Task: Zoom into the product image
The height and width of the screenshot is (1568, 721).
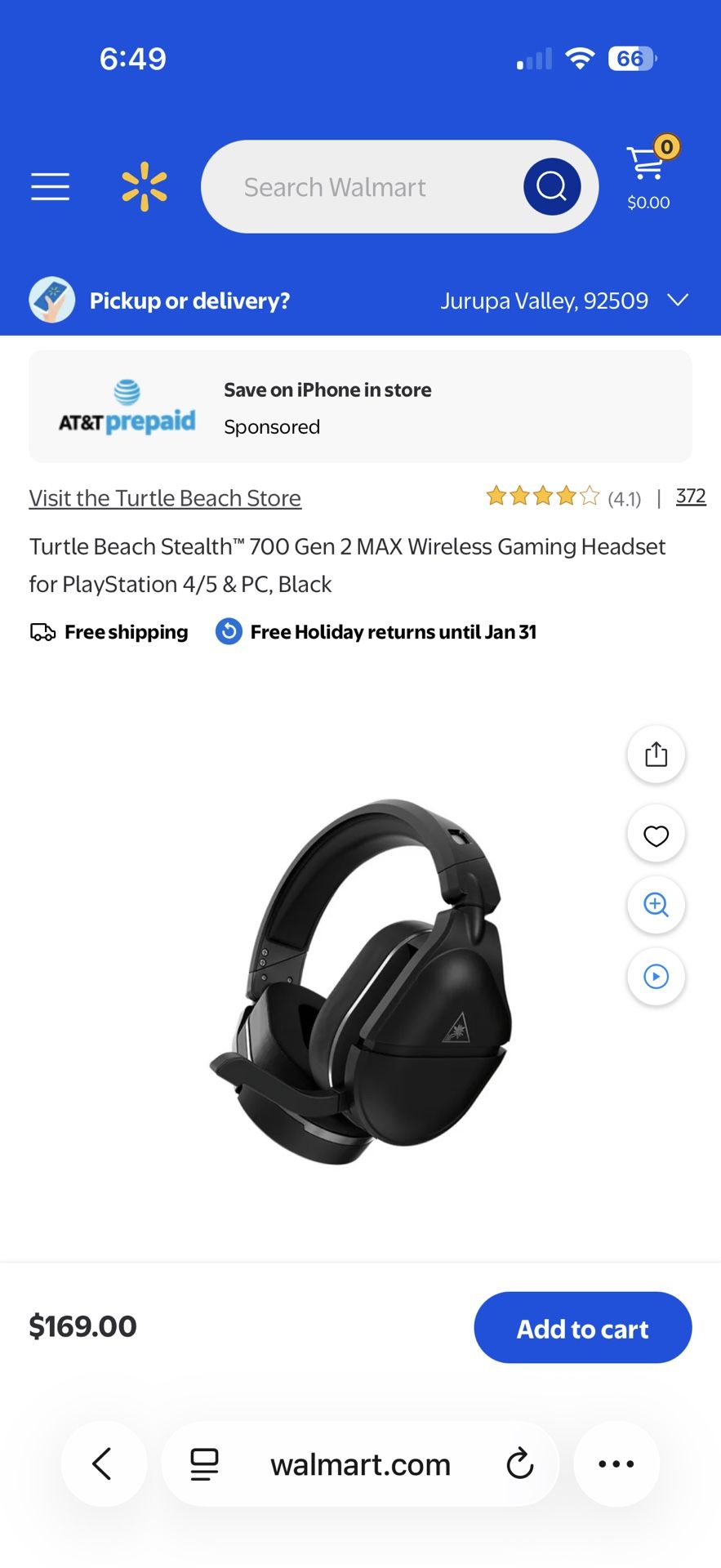Action: click(656, 905)
